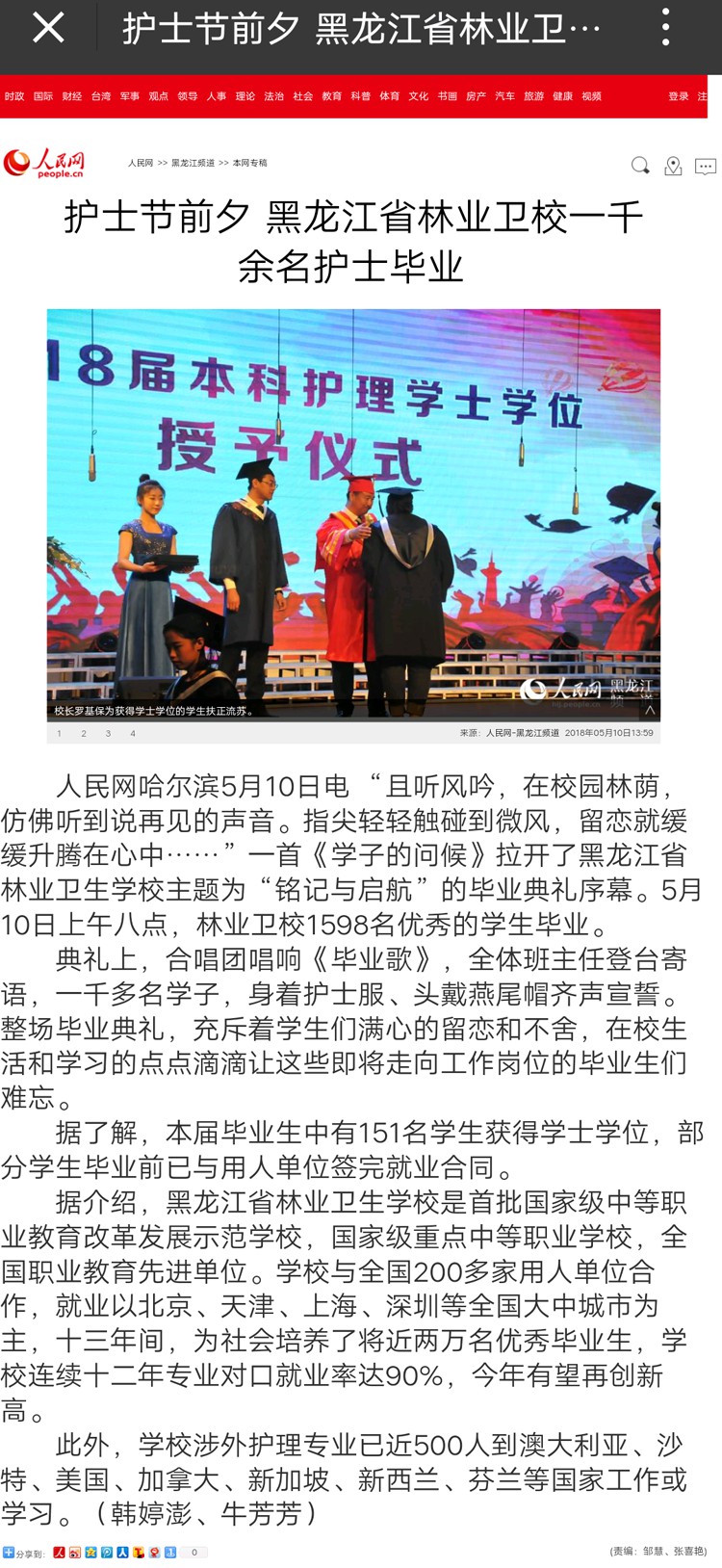This screenshot has height=1568, width=722.
Task: Open the 时政 news section
Action: pos(14,96)
